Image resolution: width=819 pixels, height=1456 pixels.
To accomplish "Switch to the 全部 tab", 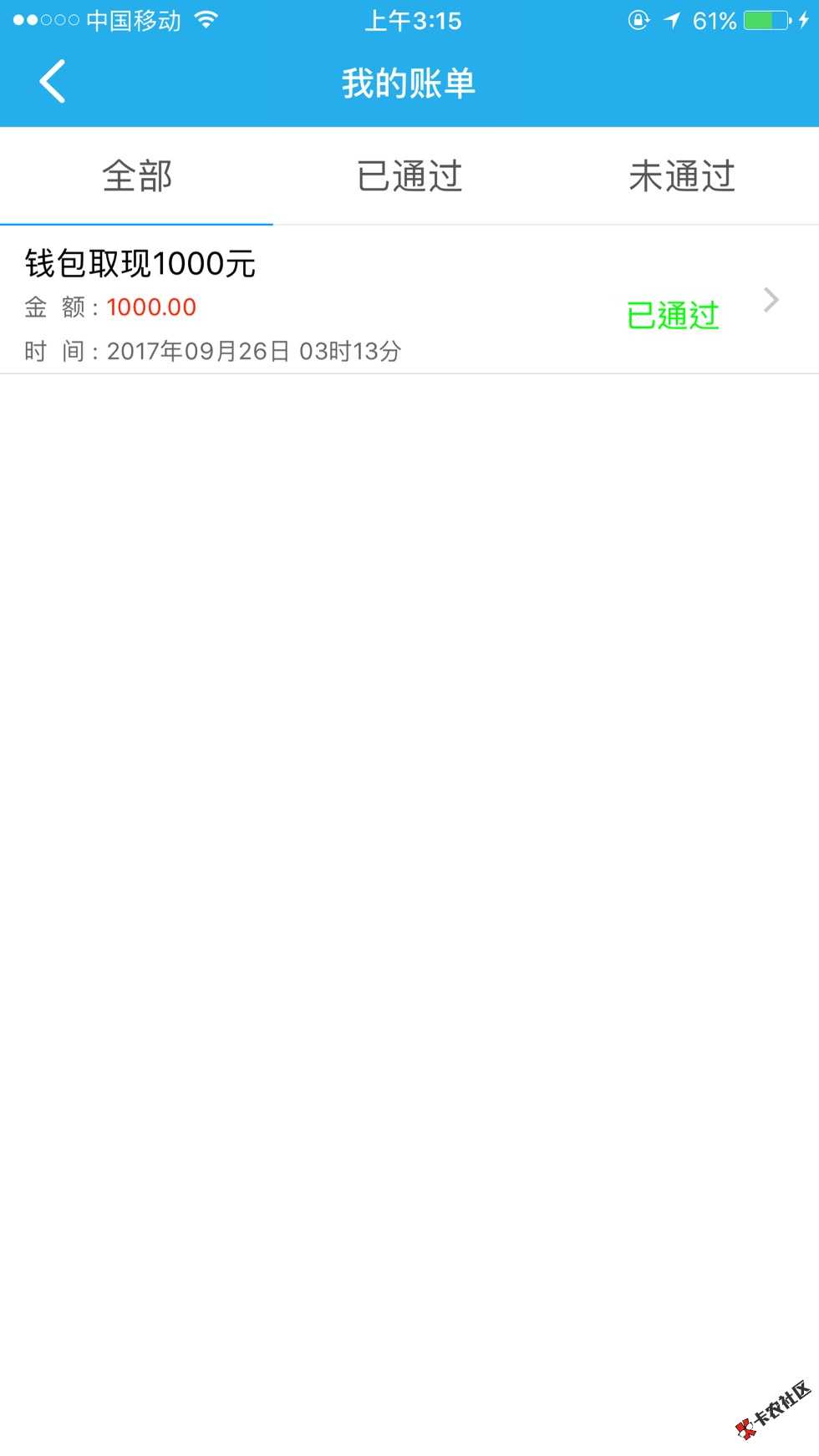I will point(137,176).
